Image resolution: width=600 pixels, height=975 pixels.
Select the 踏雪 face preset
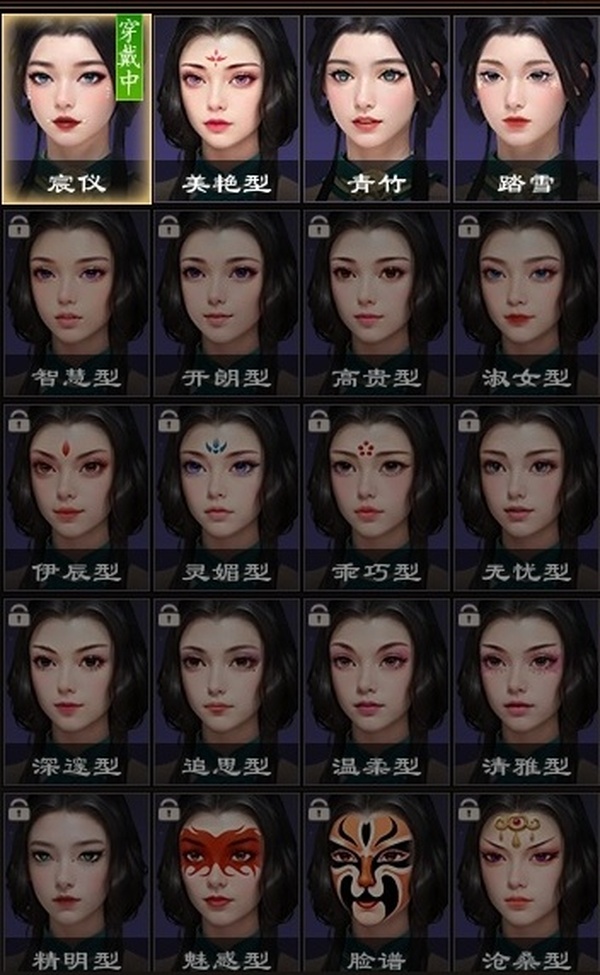(x=526, y=108)
